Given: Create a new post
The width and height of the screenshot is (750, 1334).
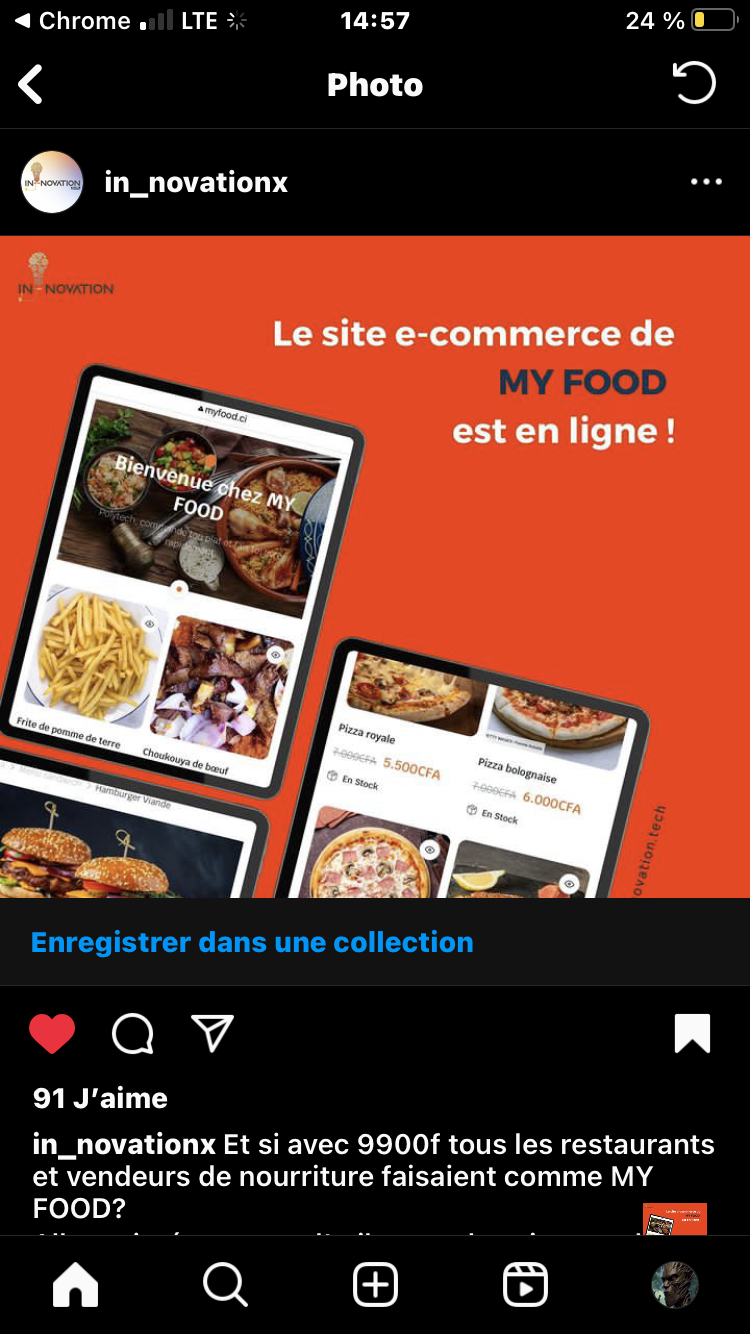Looking at the screenshot, I should [x=375, y=1285].
